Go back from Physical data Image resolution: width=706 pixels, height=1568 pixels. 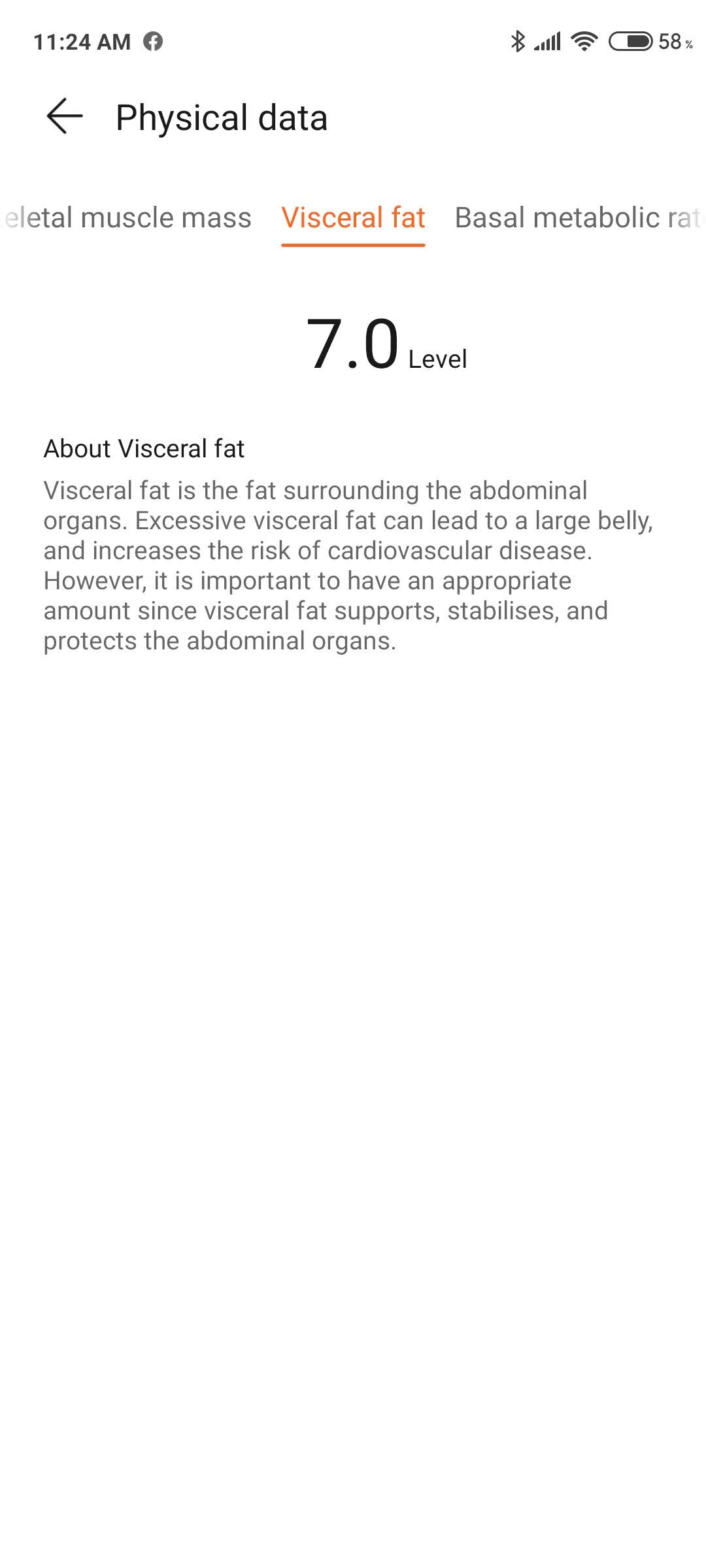[65, 117]
